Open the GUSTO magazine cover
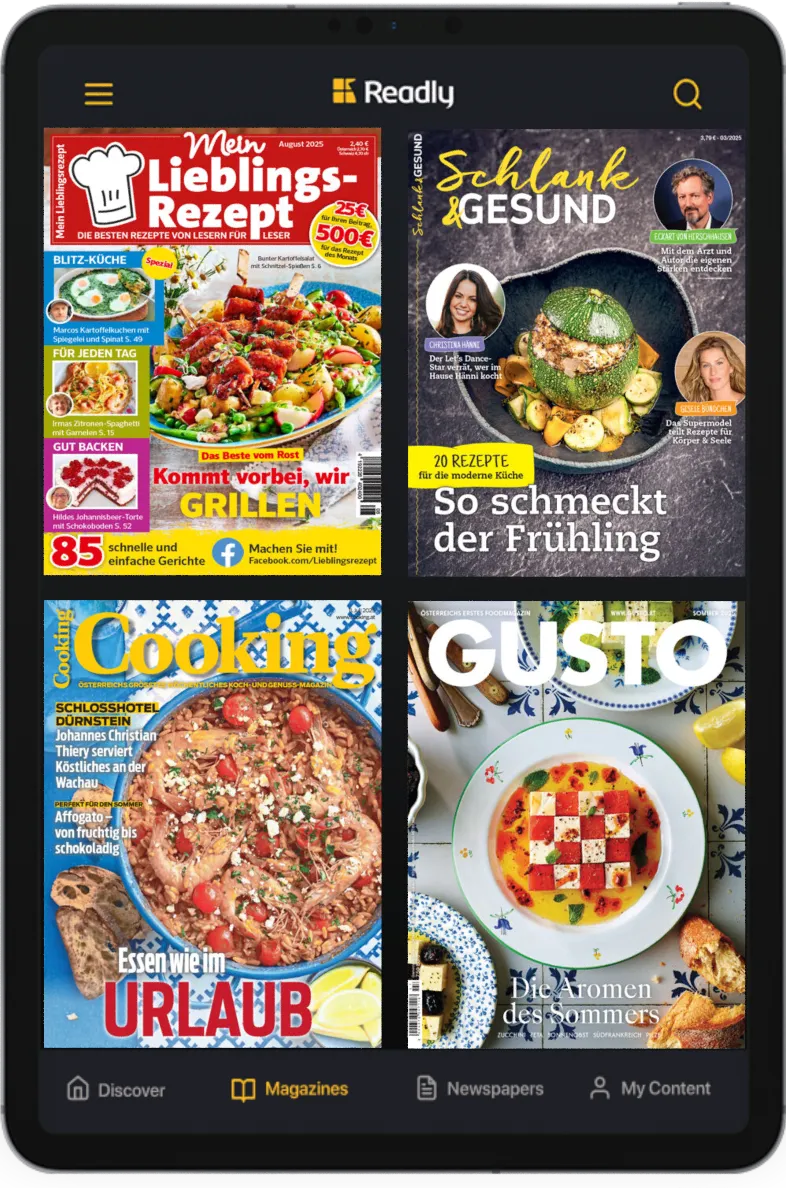The width and height of the screenshot is (786, 1188). pyautogui.click(x=576, y=823)
